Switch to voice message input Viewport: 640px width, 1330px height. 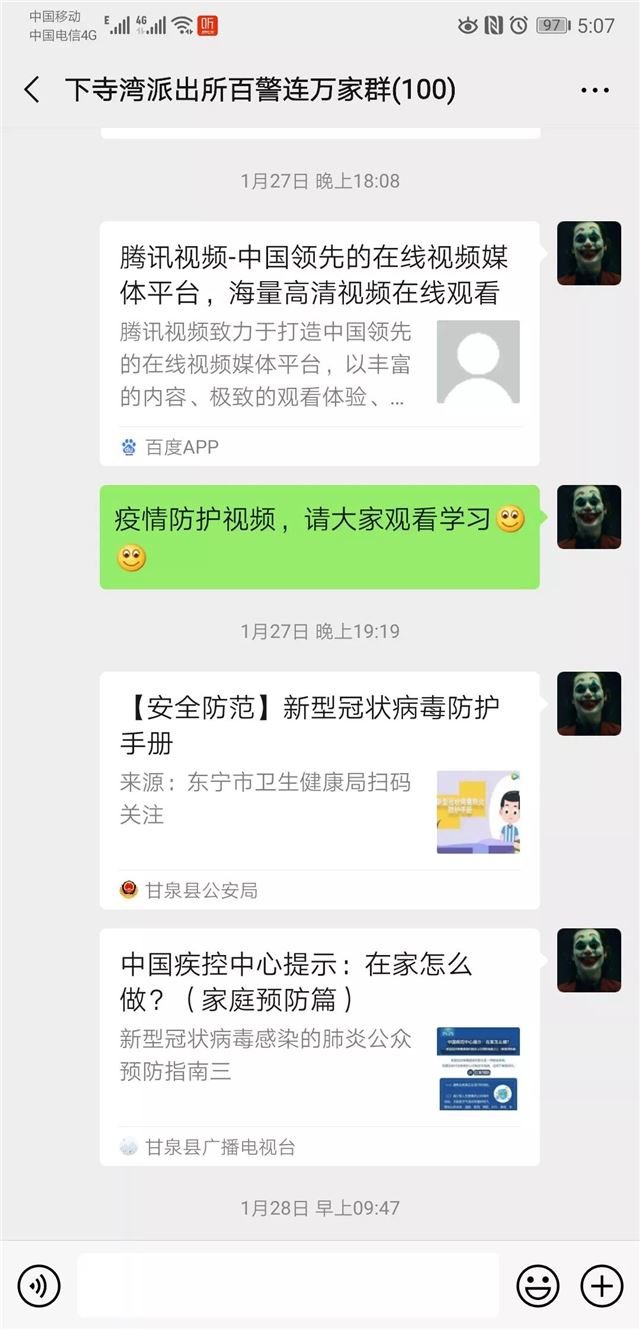tap(39, 1285)
